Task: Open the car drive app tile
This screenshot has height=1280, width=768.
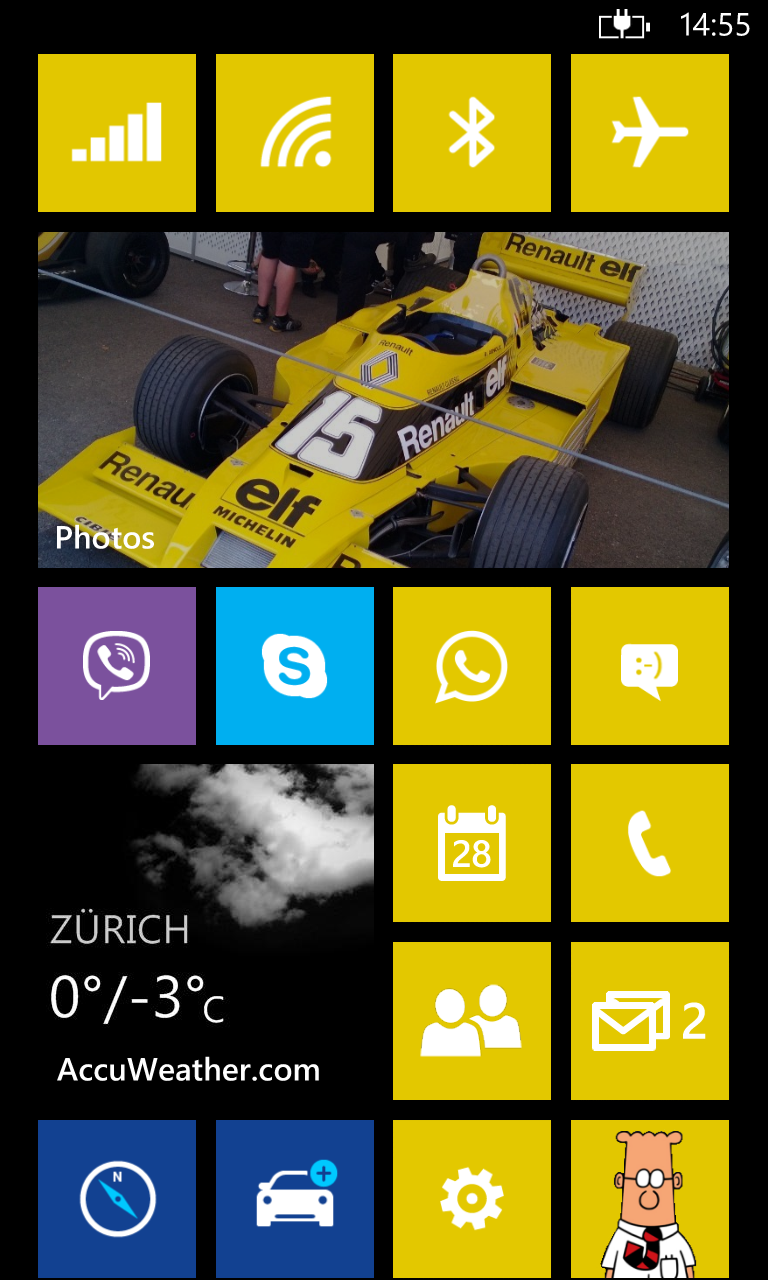Action: pyautogui.click(x=295, y=1199)
